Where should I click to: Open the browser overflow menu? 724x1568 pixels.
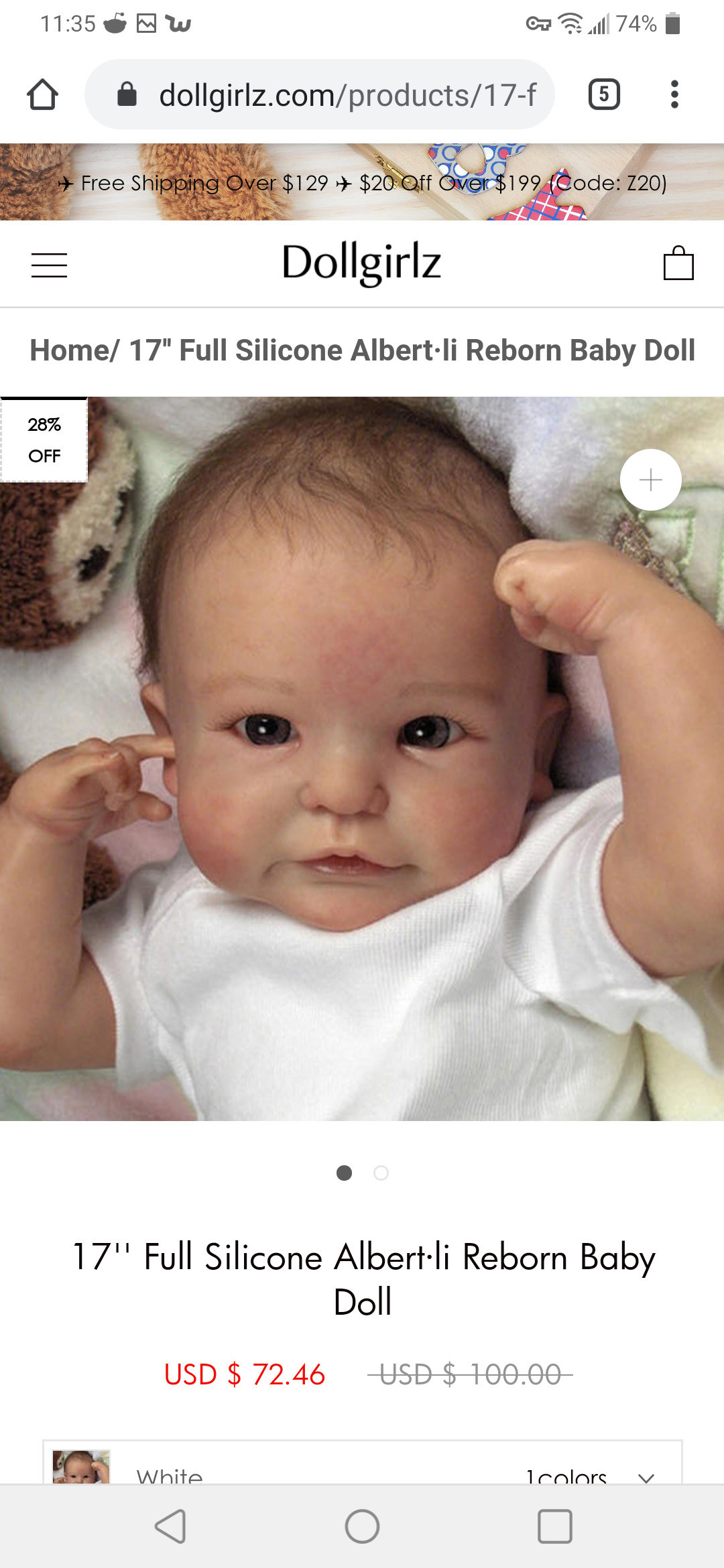coord(674,94)
